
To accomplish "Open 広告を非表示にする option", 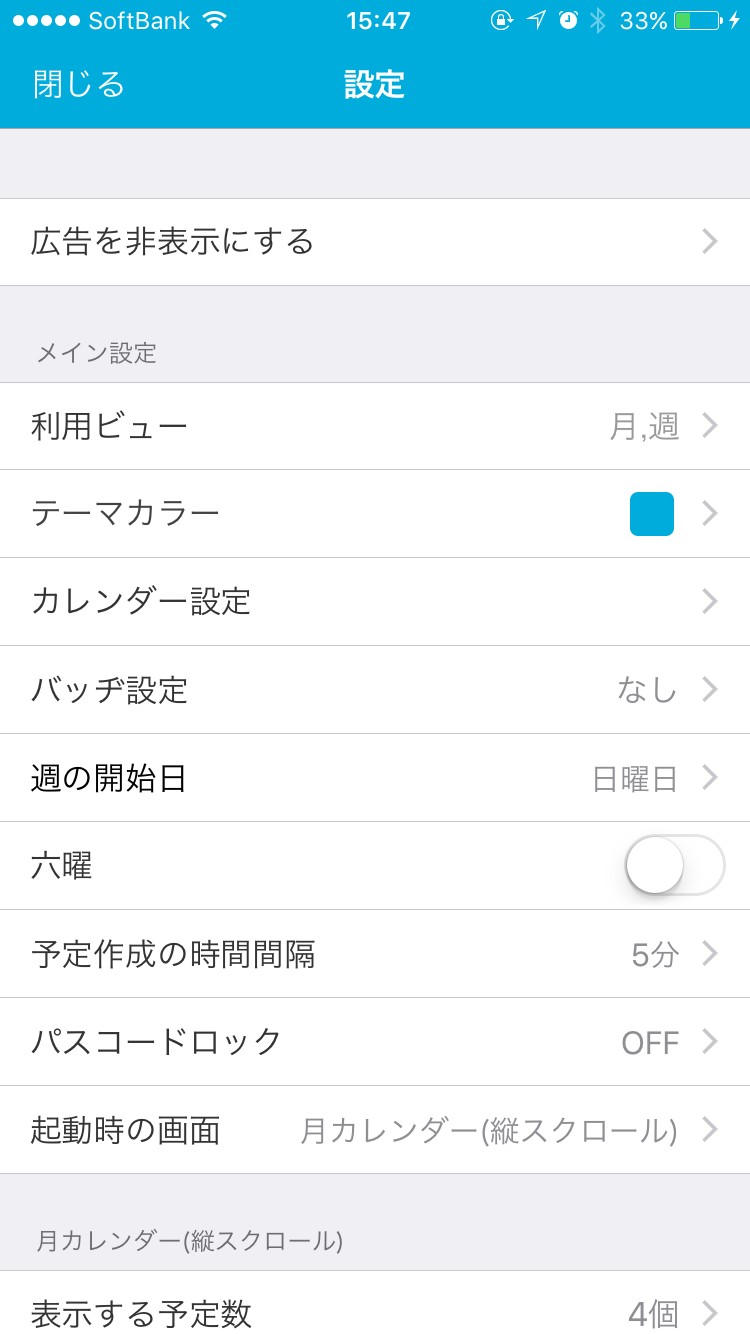I will (x=375, y=242).
